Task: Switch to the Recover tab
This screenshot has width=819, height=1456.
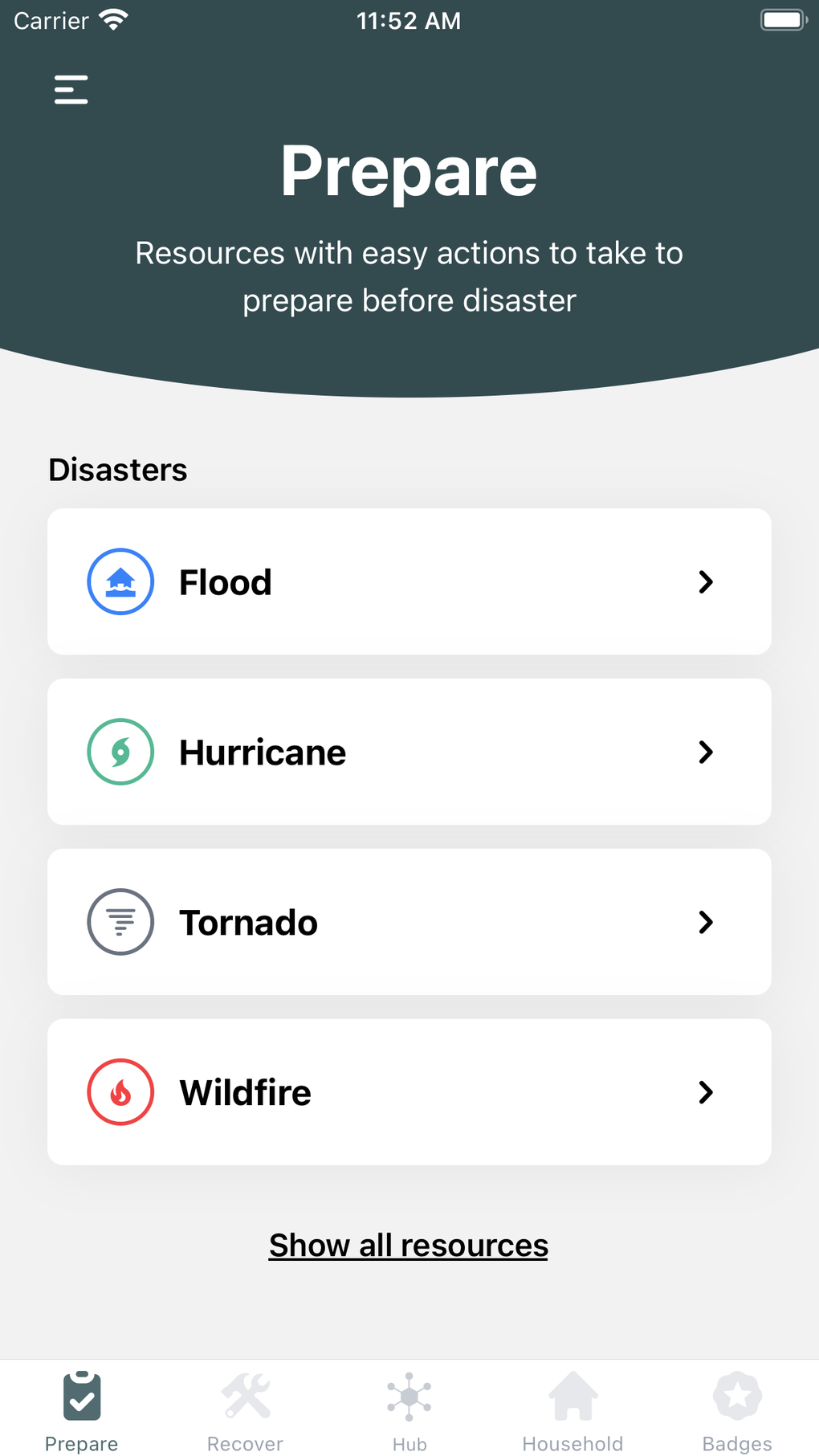Action: tap(245, 1409)
